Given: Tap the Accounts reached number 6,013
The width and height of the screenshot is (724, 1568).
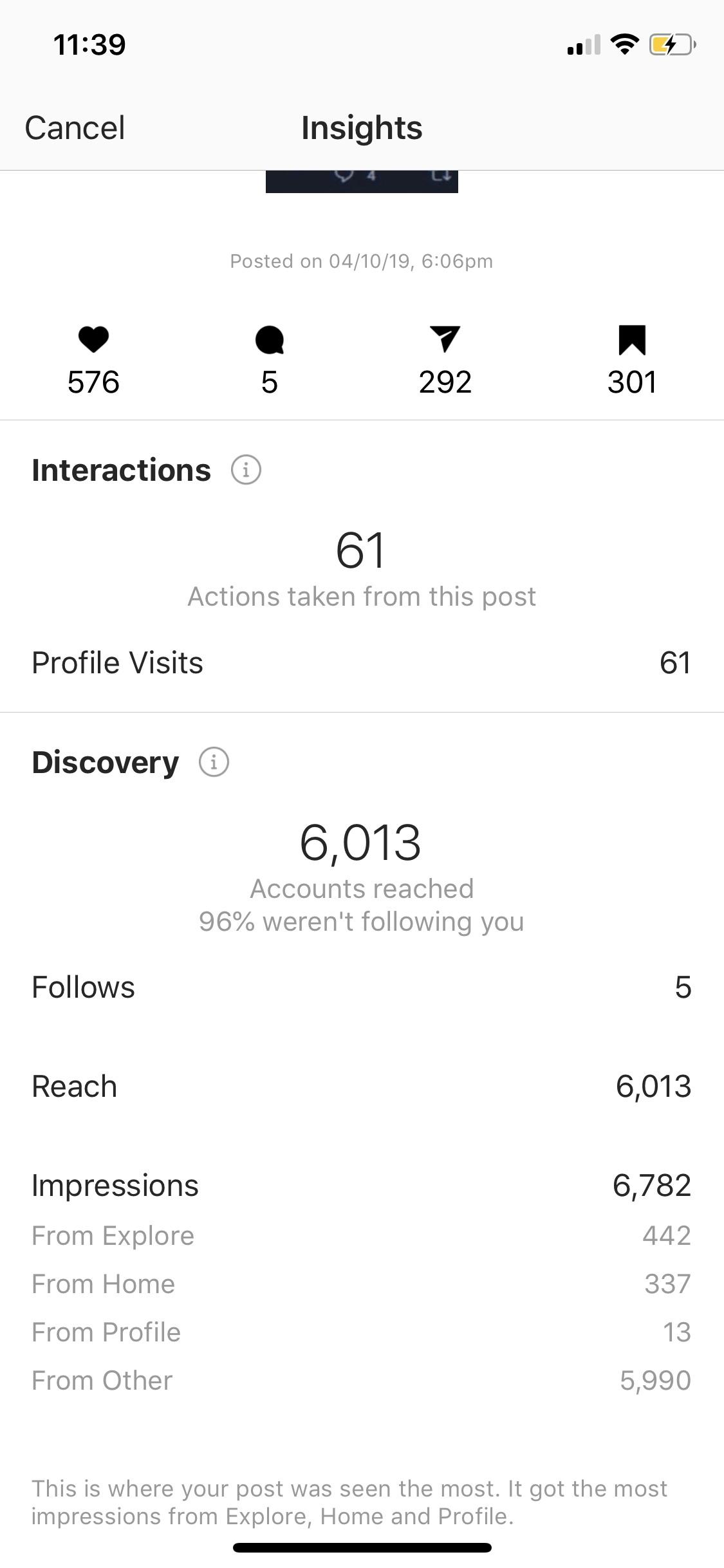Looking at the screenshot, I should click(x=362, y=845).
